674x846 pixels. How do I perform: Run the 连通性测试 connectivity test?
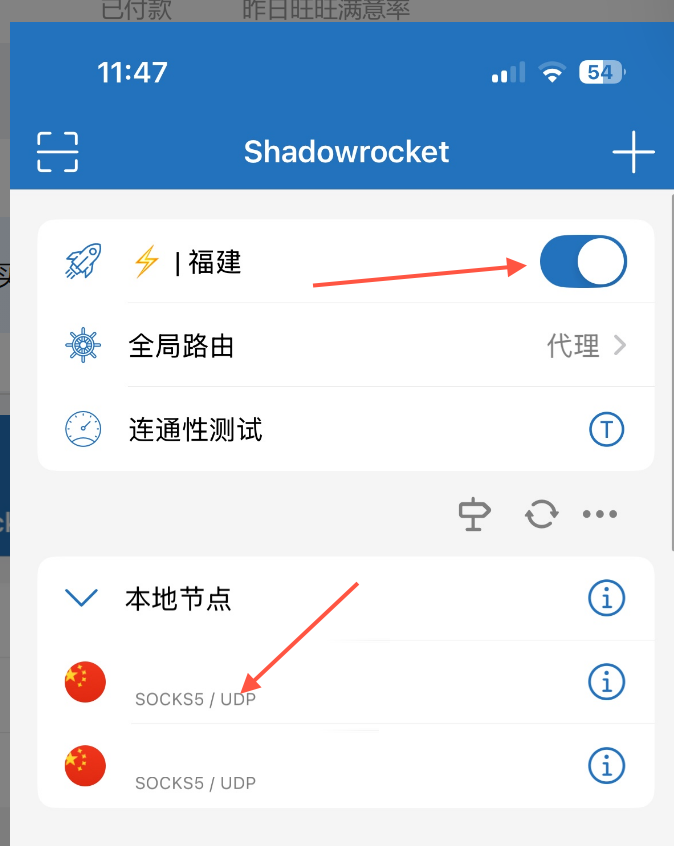196,430
